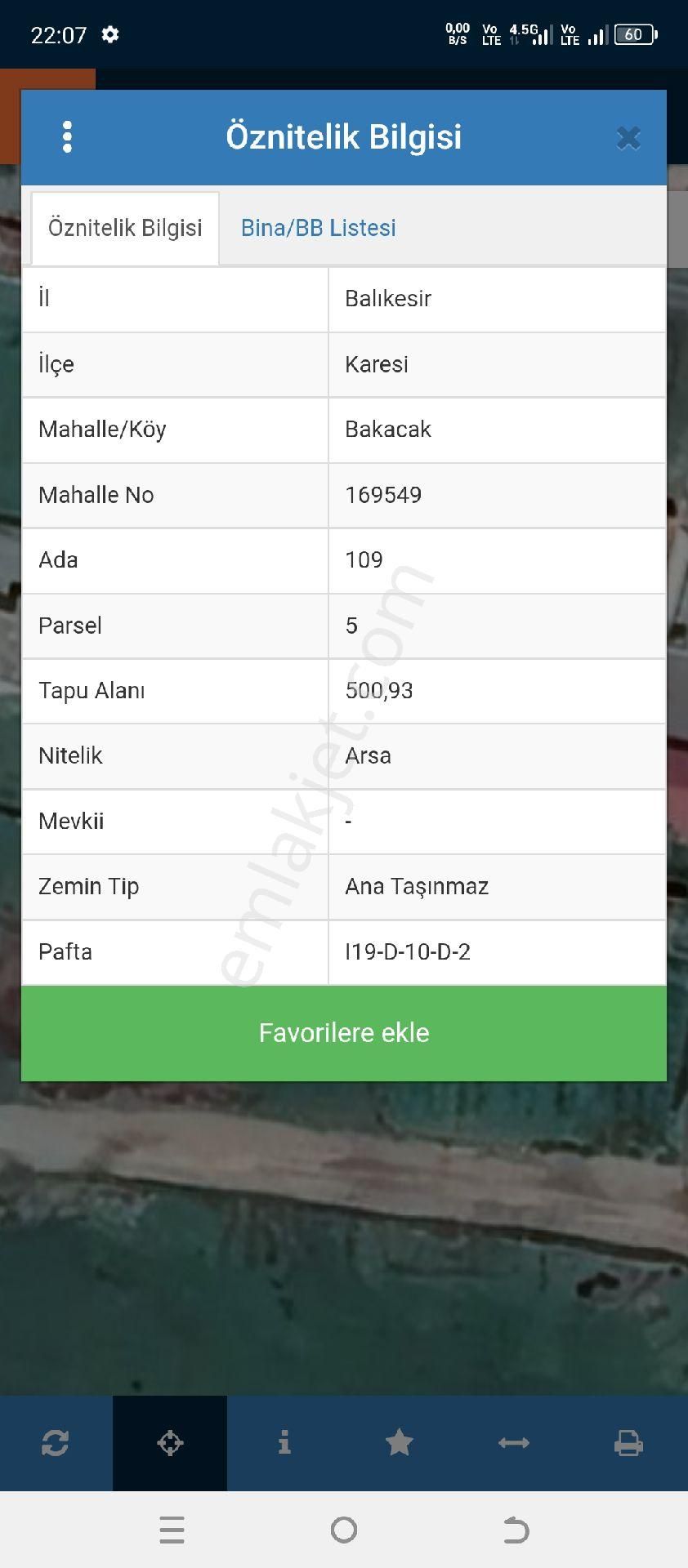Go to home via system home button
The image size is (688, 1568).
pyautogui.click(x=344, y=1530)
